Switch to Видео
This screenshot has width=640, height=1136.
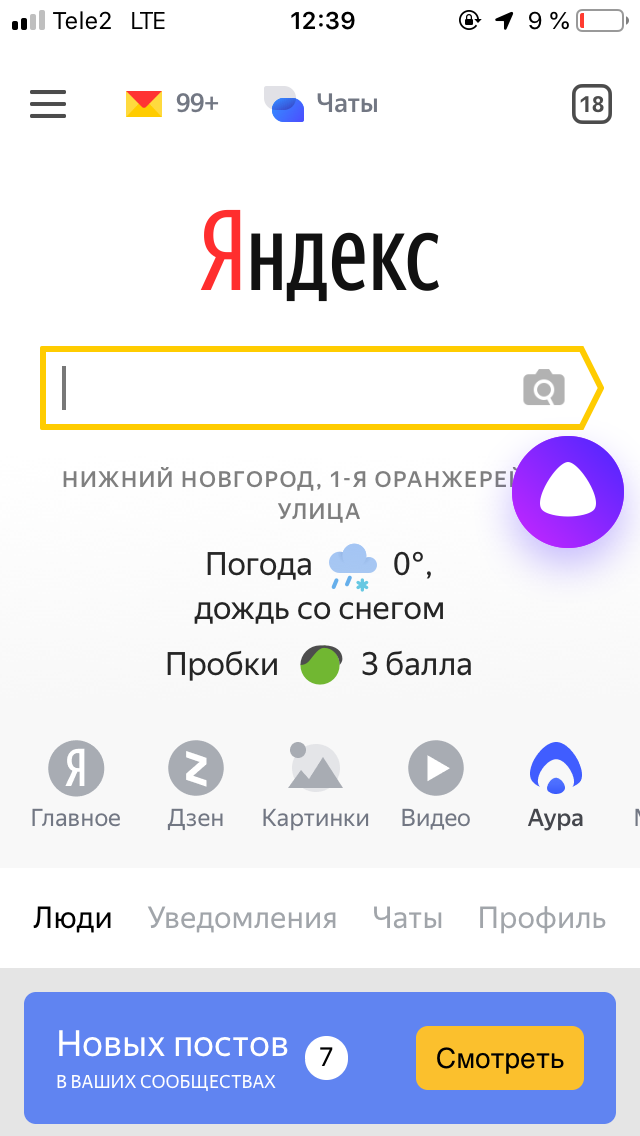tap(435, 786)
